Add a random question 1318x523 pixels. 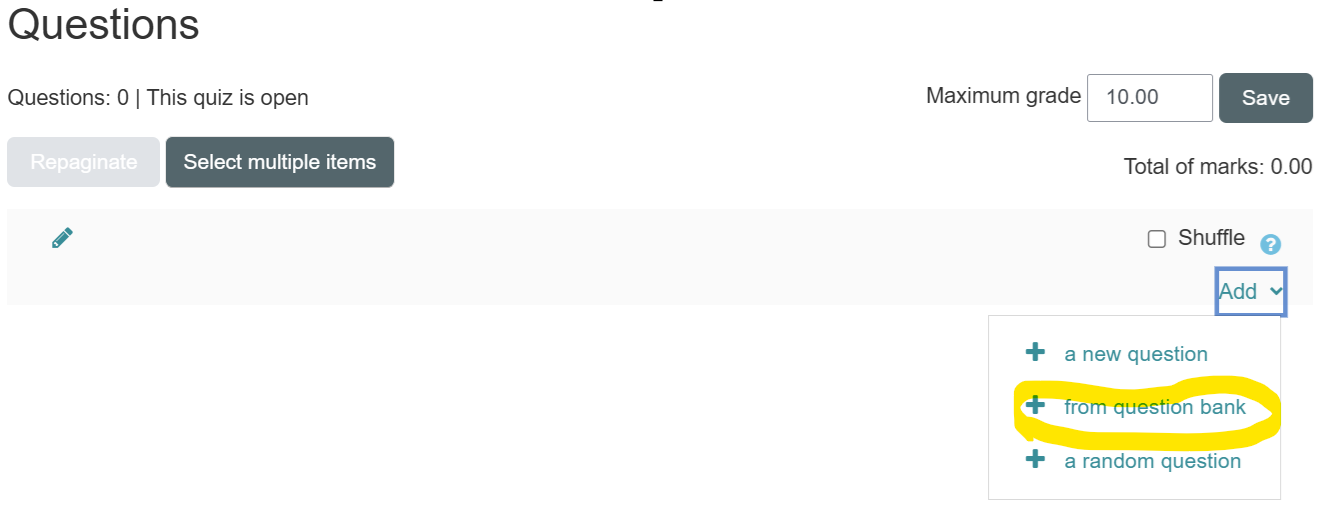(x=1152, y=461)
